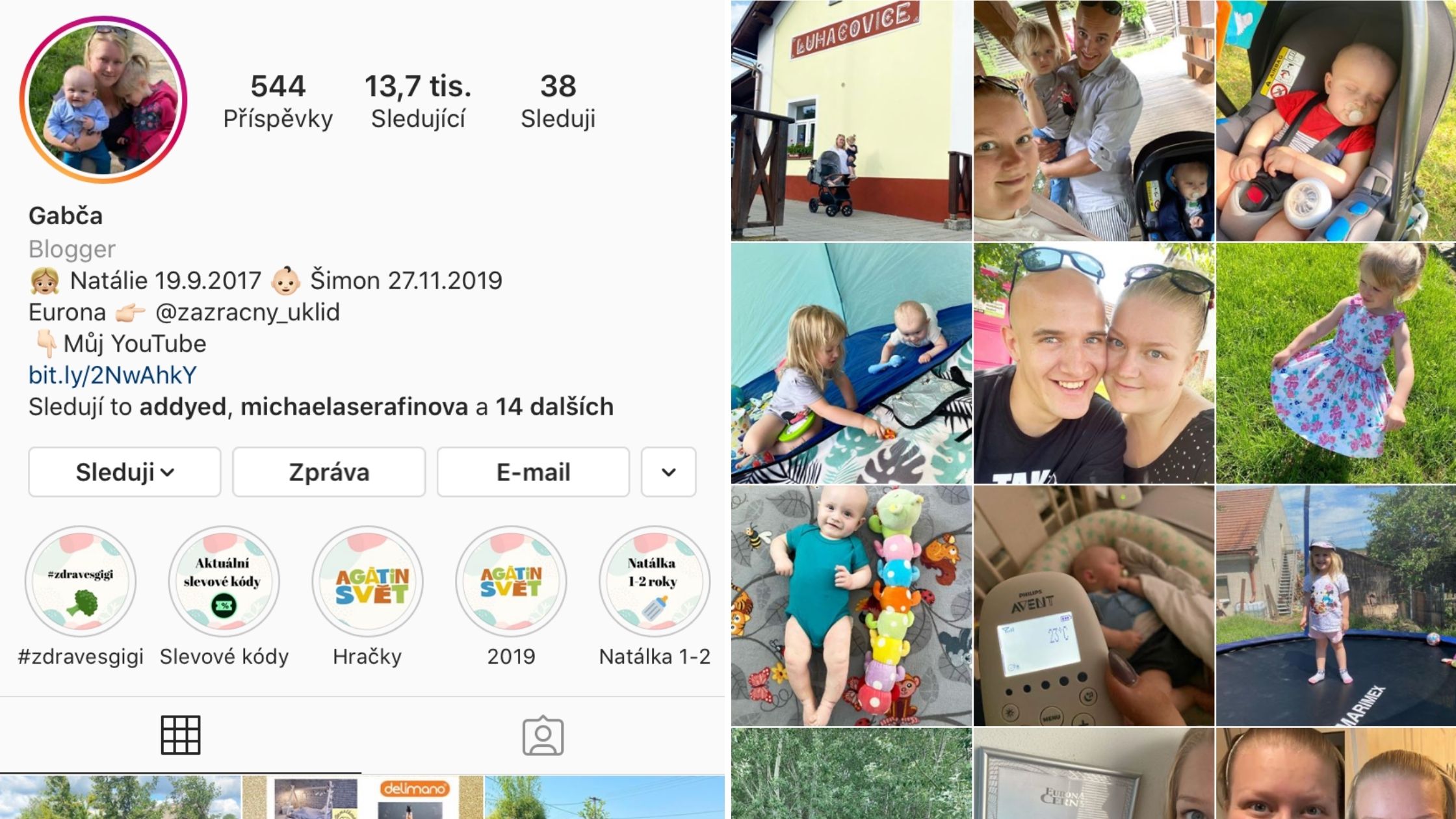This screenshot has width=1456, height=819.
Task: Open the Slevové kódy highlight
Action: pos(224,582)
